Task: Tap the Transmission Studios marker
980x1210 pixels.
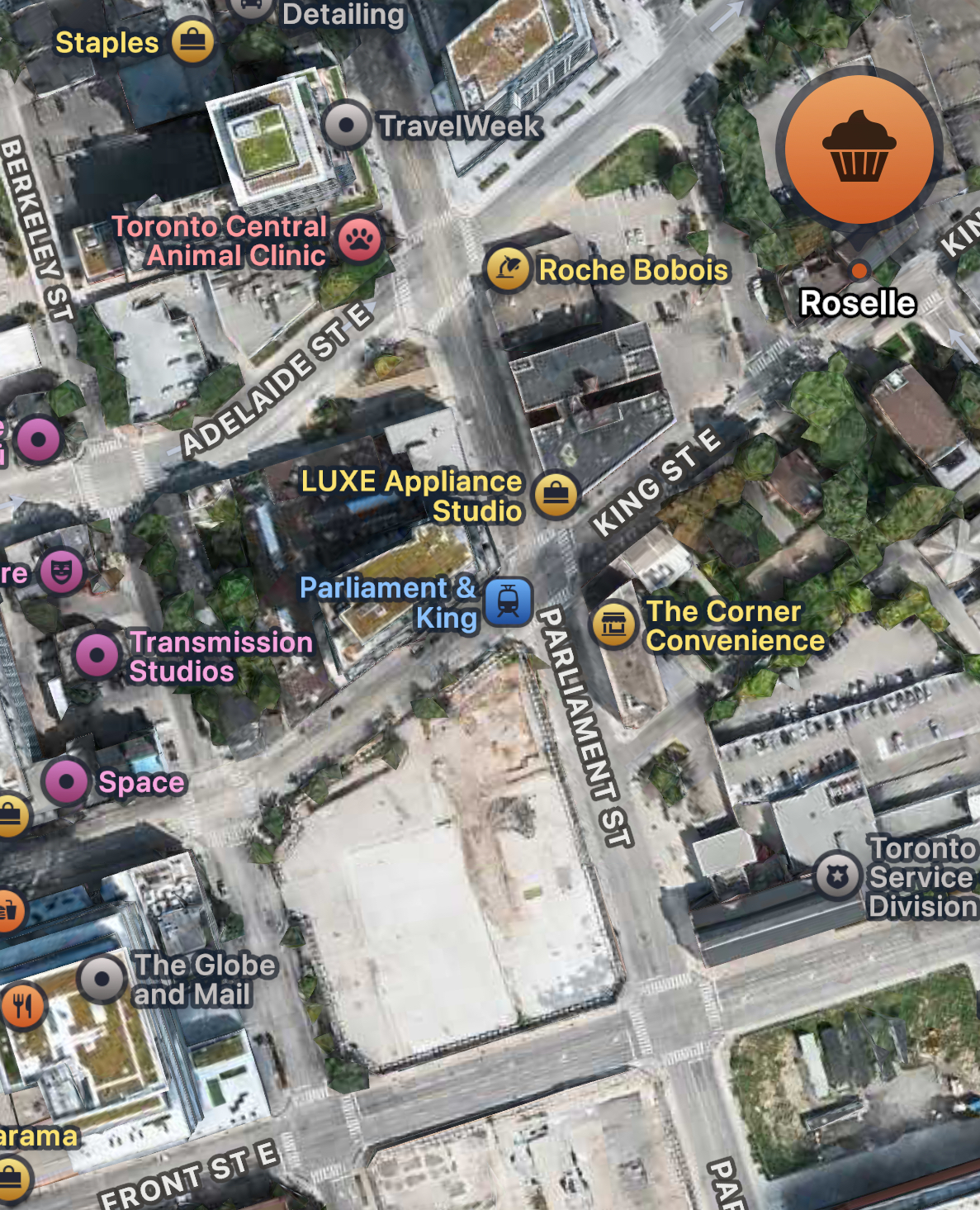Action: pyautogui.click(x=97, y=656)
